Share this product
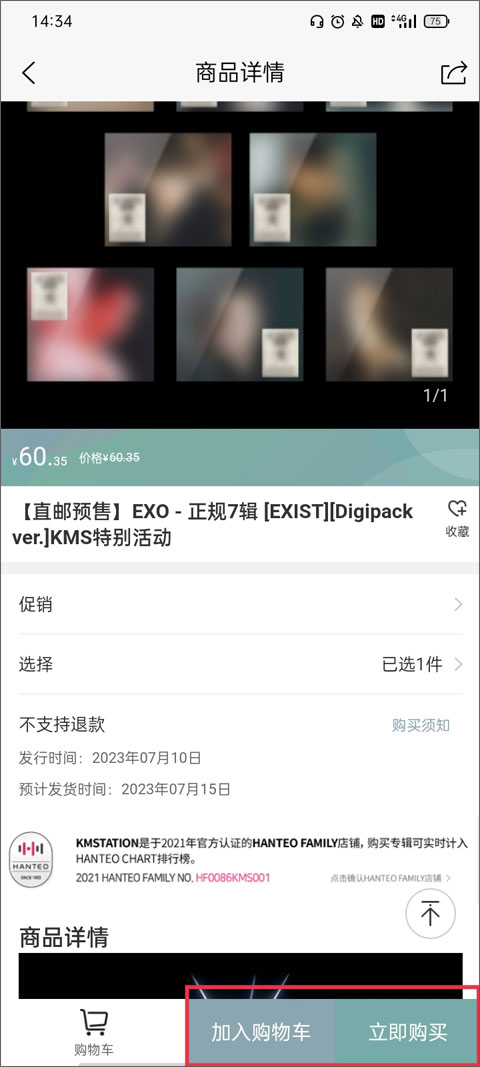 [x=453, y=73]
